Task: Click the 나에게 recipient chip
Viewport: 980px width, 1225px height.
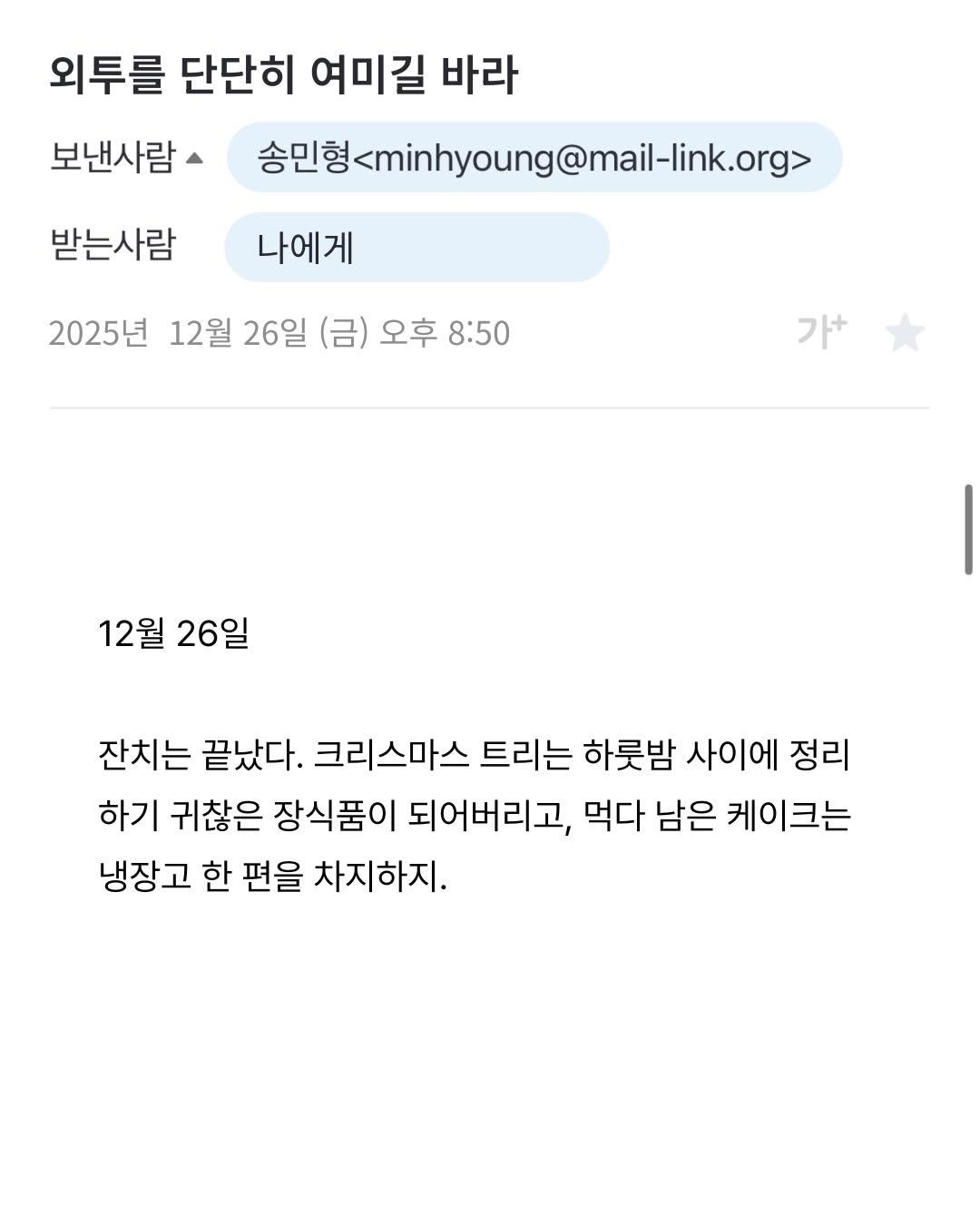Action: click(x=419, y=247)
